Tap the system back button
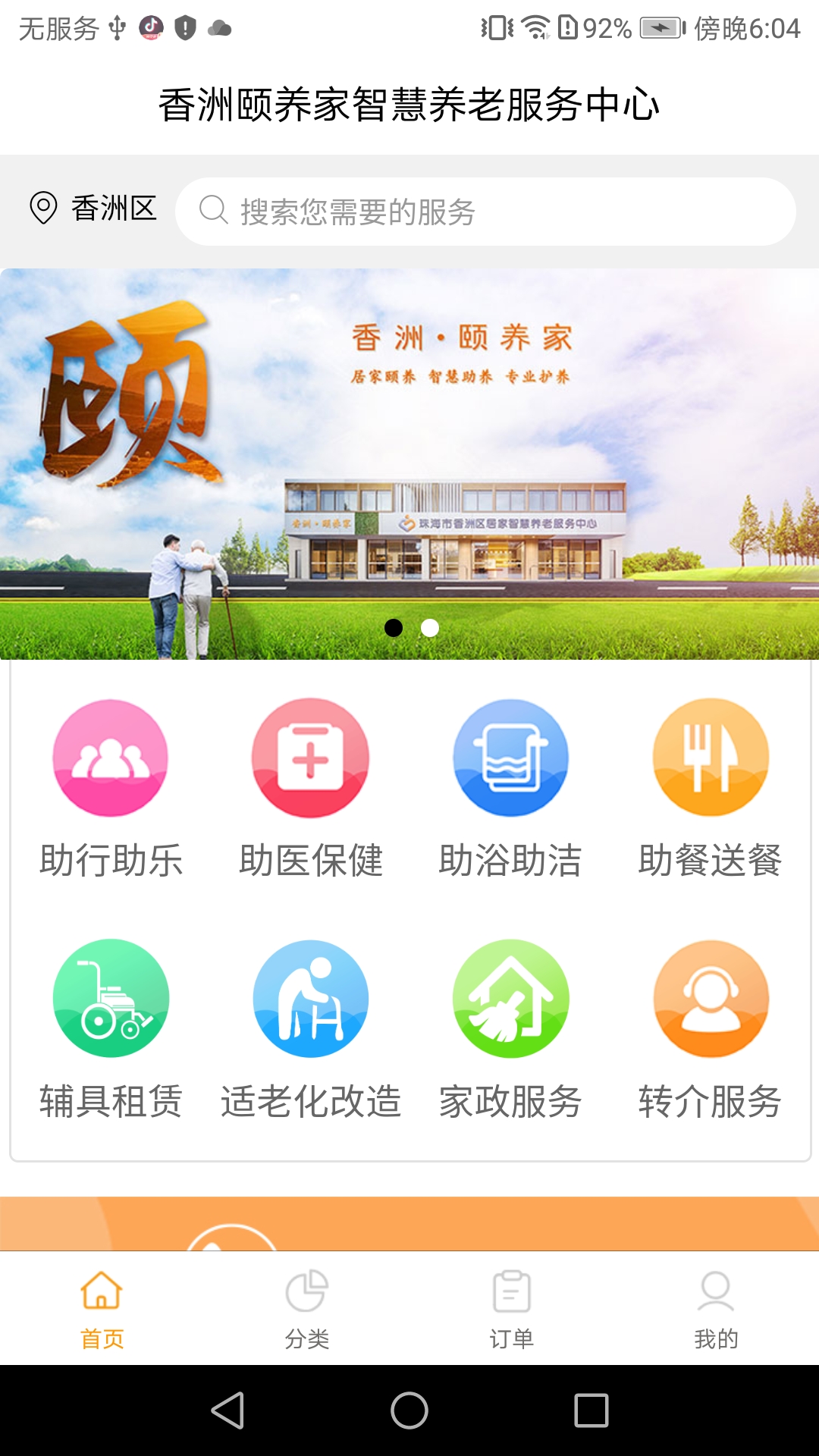This screenshot has height=1456, width=819. 227,1410
